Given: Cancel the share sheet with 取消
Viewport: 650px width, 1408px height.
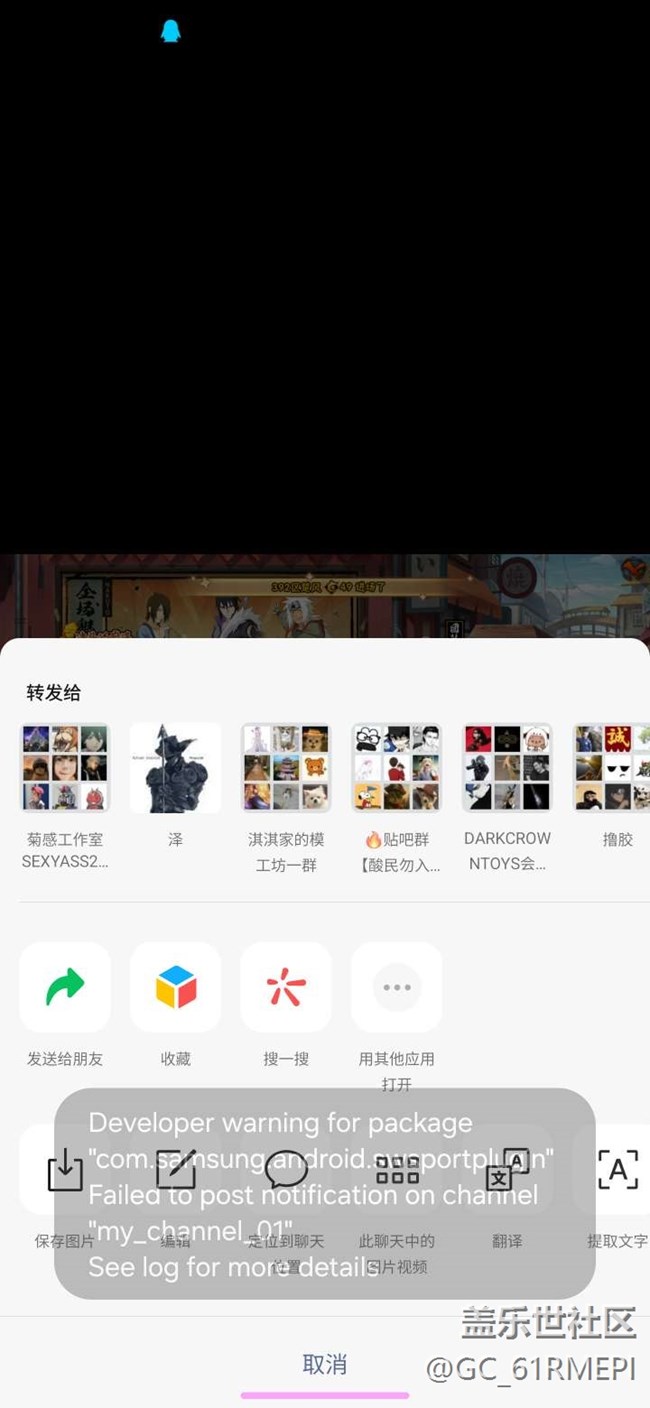Looking at the screenshot, I should pyautogui.click(x=324, y=1364).
